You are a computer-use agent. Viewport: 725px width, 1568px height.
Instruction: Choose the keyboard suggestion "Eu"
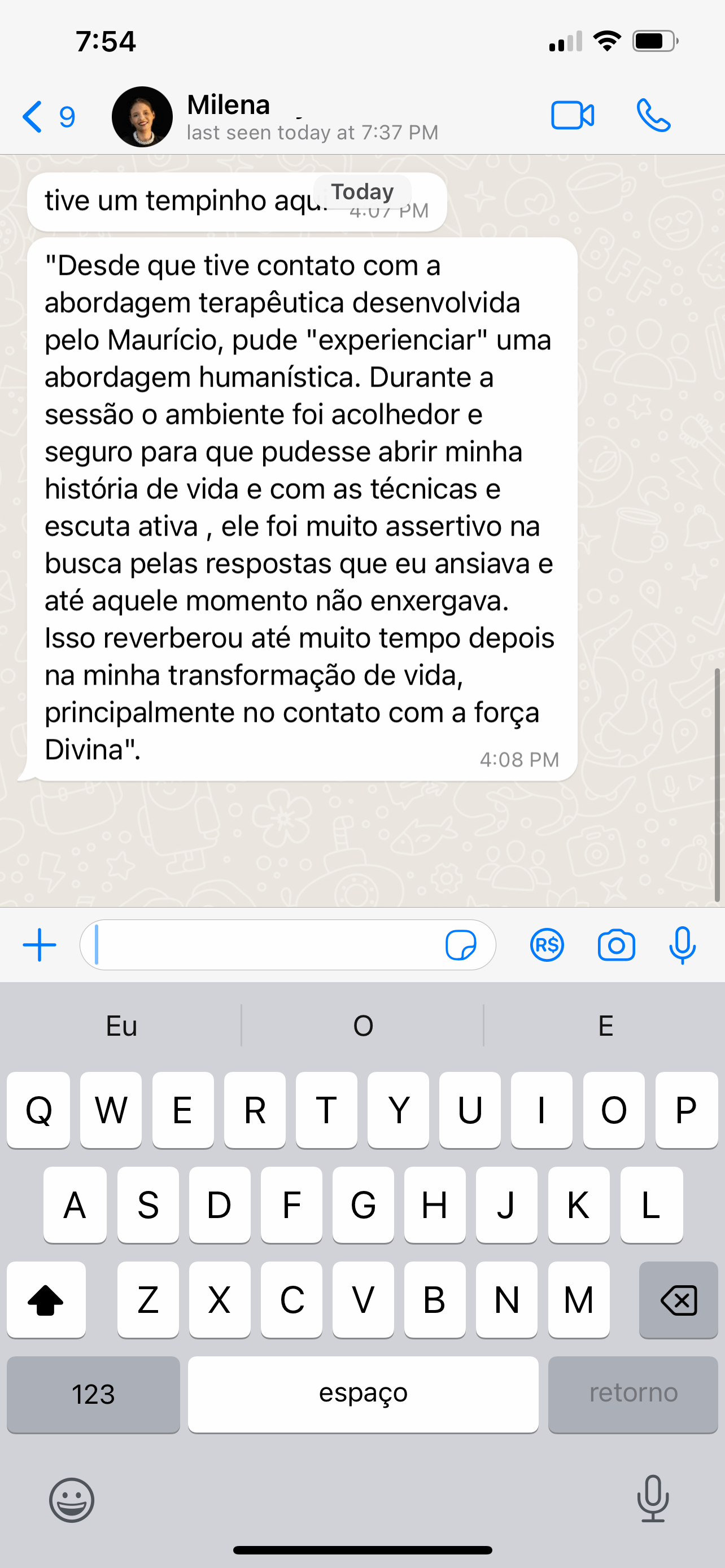121,1026
